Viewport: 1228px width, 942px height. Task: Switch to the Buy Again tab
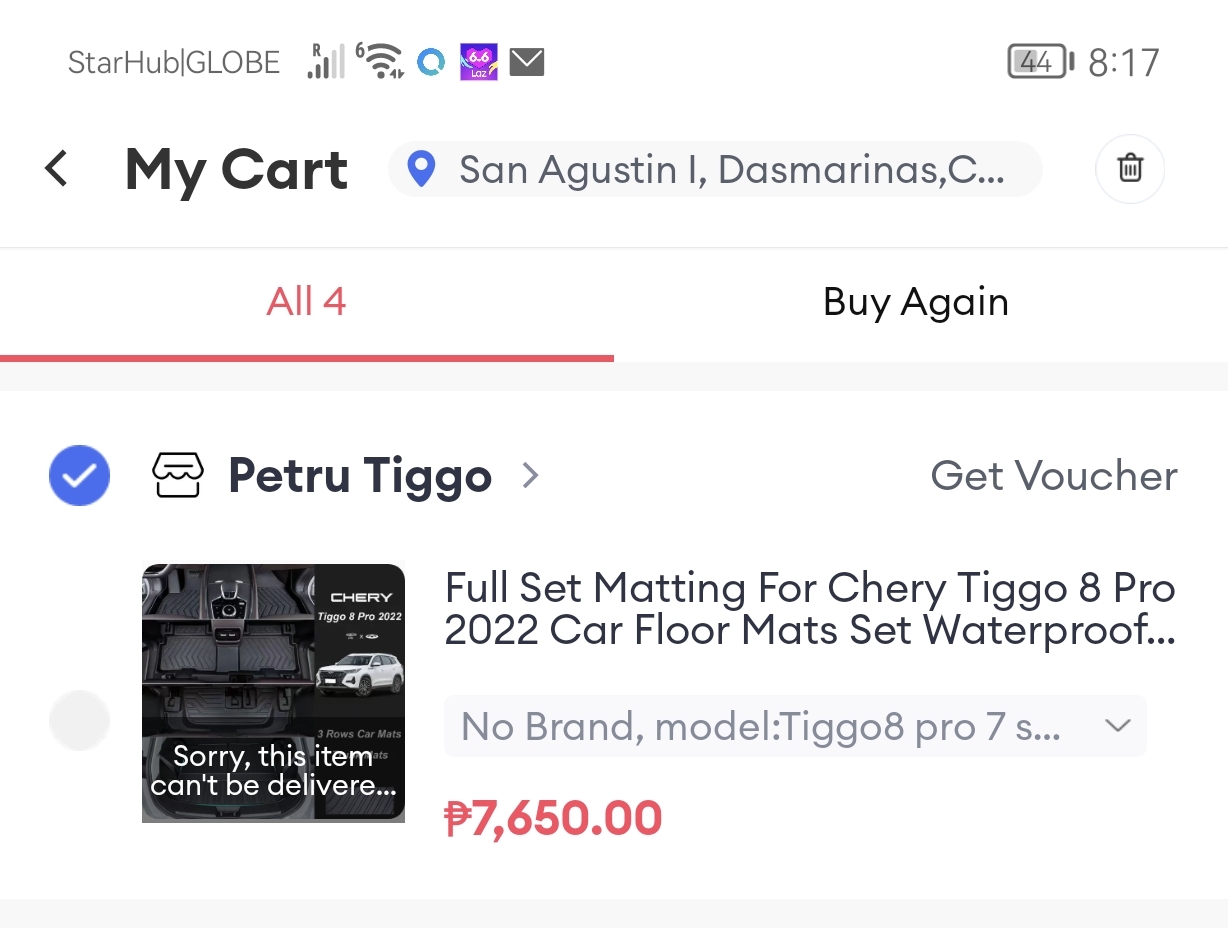(x=915, y=302)
